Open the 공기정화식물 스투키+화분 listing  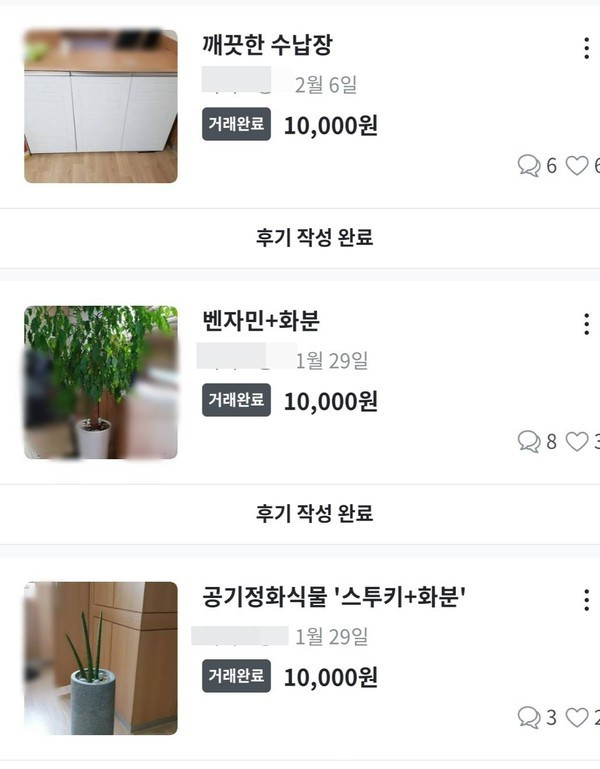point(335,598)
